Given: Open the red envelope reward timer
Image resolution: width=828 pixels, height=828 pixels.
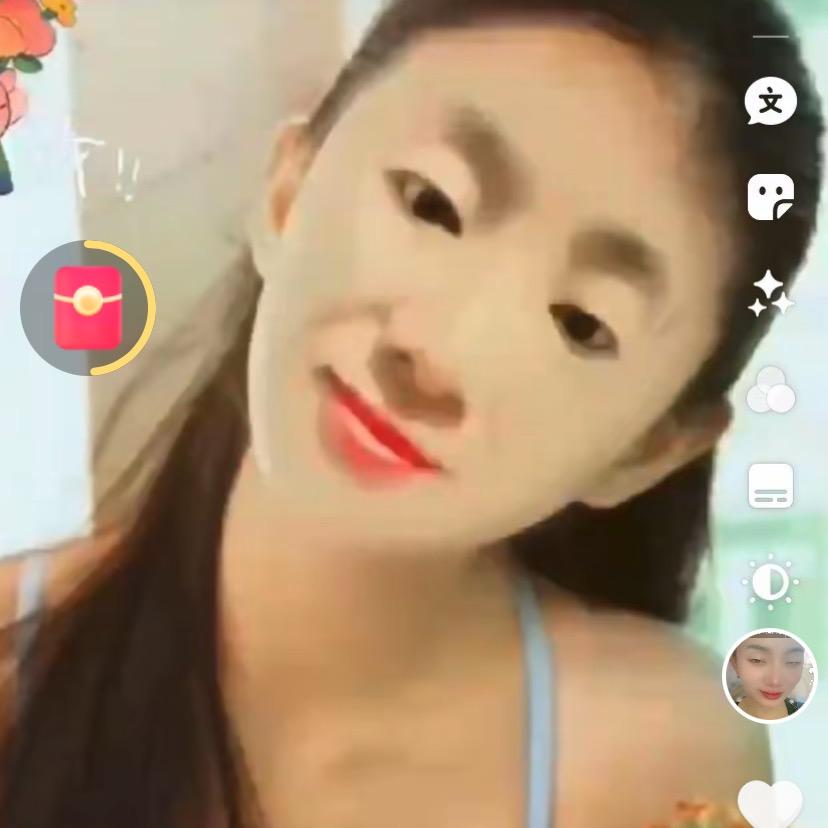Looking at the screenshot, I should pos(87,307).
